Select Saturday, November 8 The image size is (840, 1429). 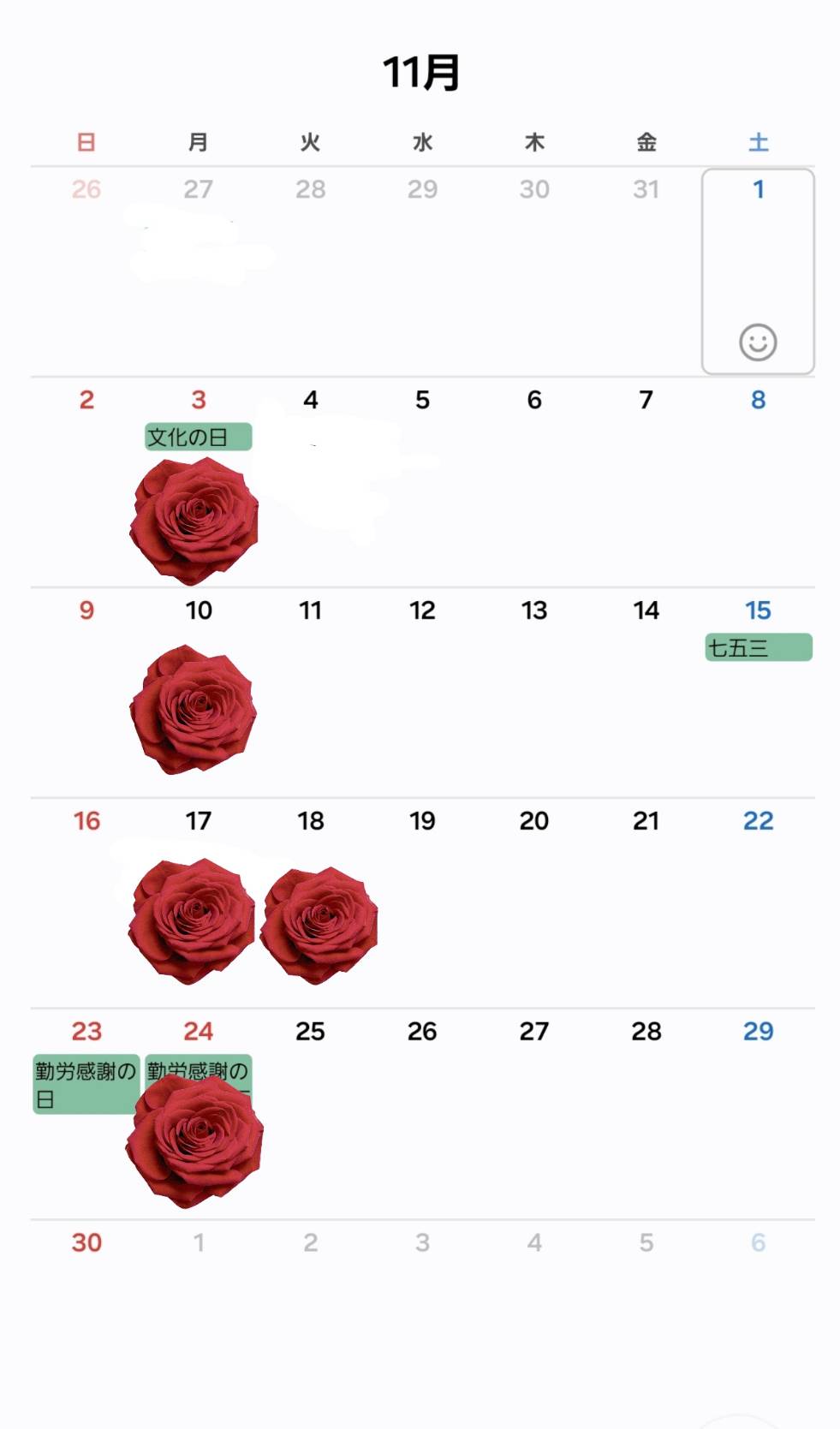pos(758,400)
